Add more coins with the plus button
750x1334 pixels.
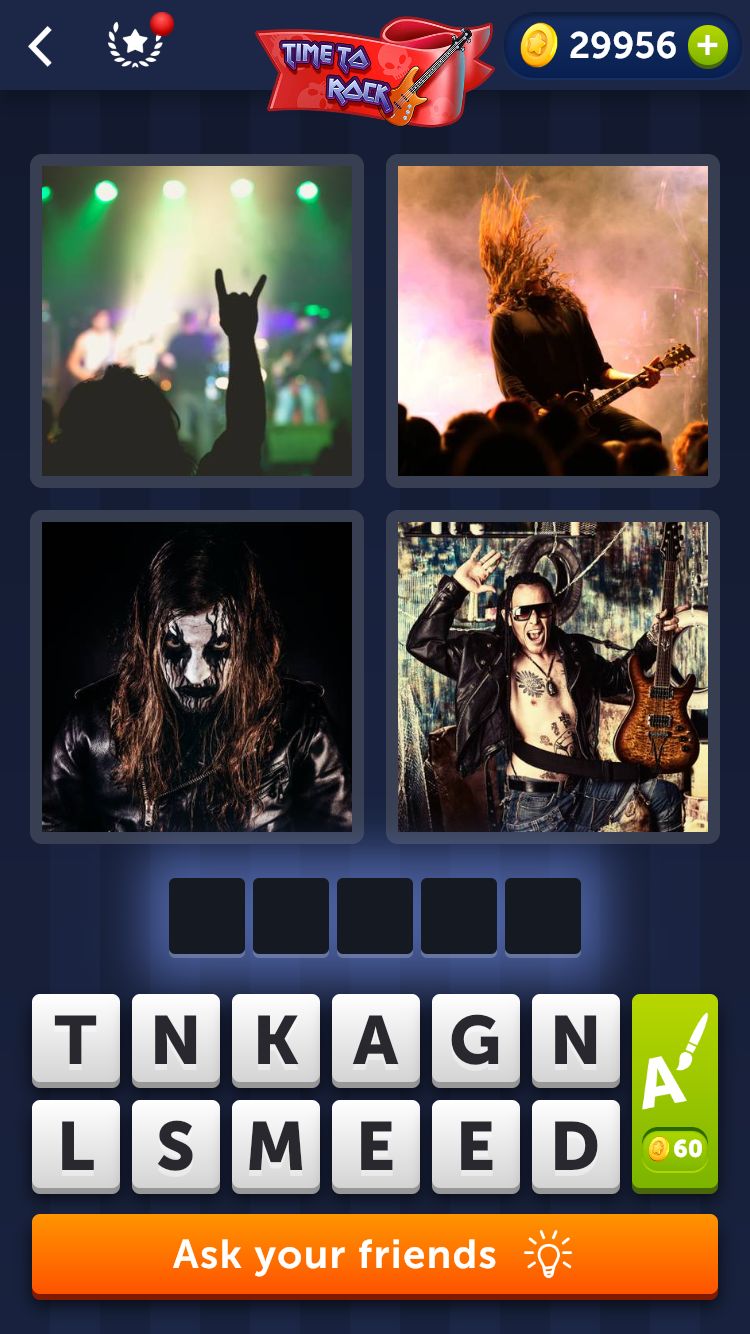(x=707, y=46)
